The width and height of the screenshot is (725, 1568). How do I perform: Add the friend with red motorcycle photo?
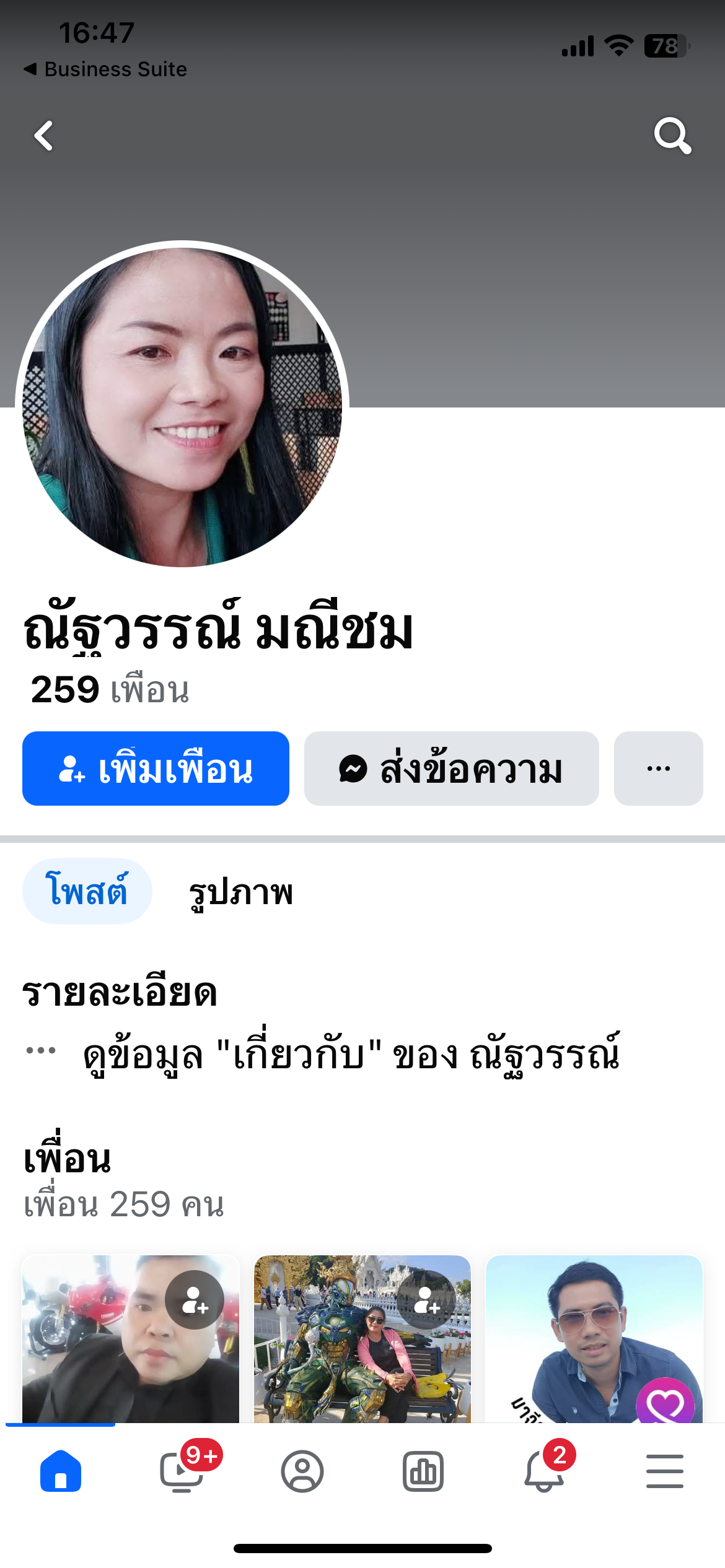coord(195,1299)
